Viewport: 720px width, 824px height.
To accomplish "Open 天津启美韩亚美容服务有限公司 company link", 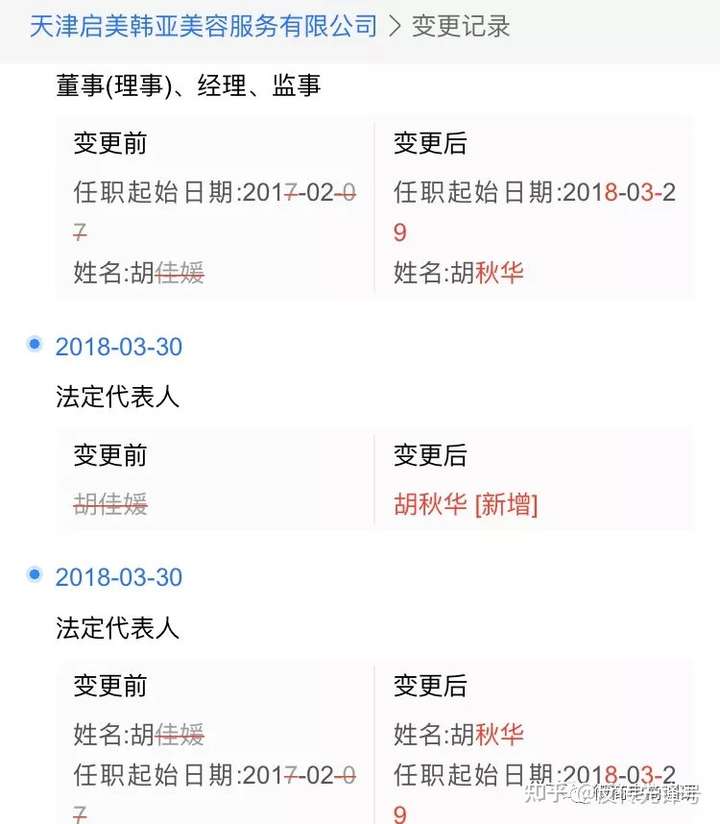I will click(x=203, y=25).
